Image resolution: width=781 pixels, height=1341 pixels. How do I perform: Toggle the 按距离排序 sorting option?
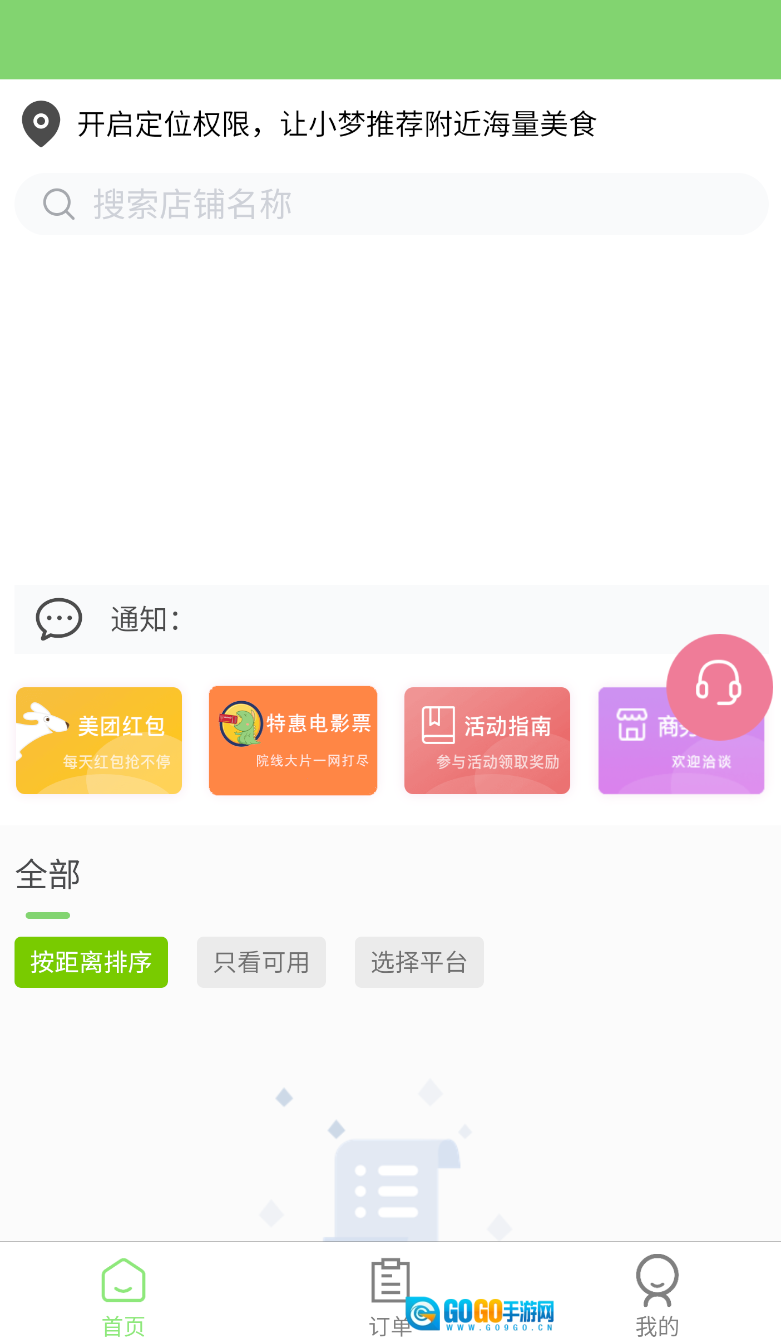point(91,962)
